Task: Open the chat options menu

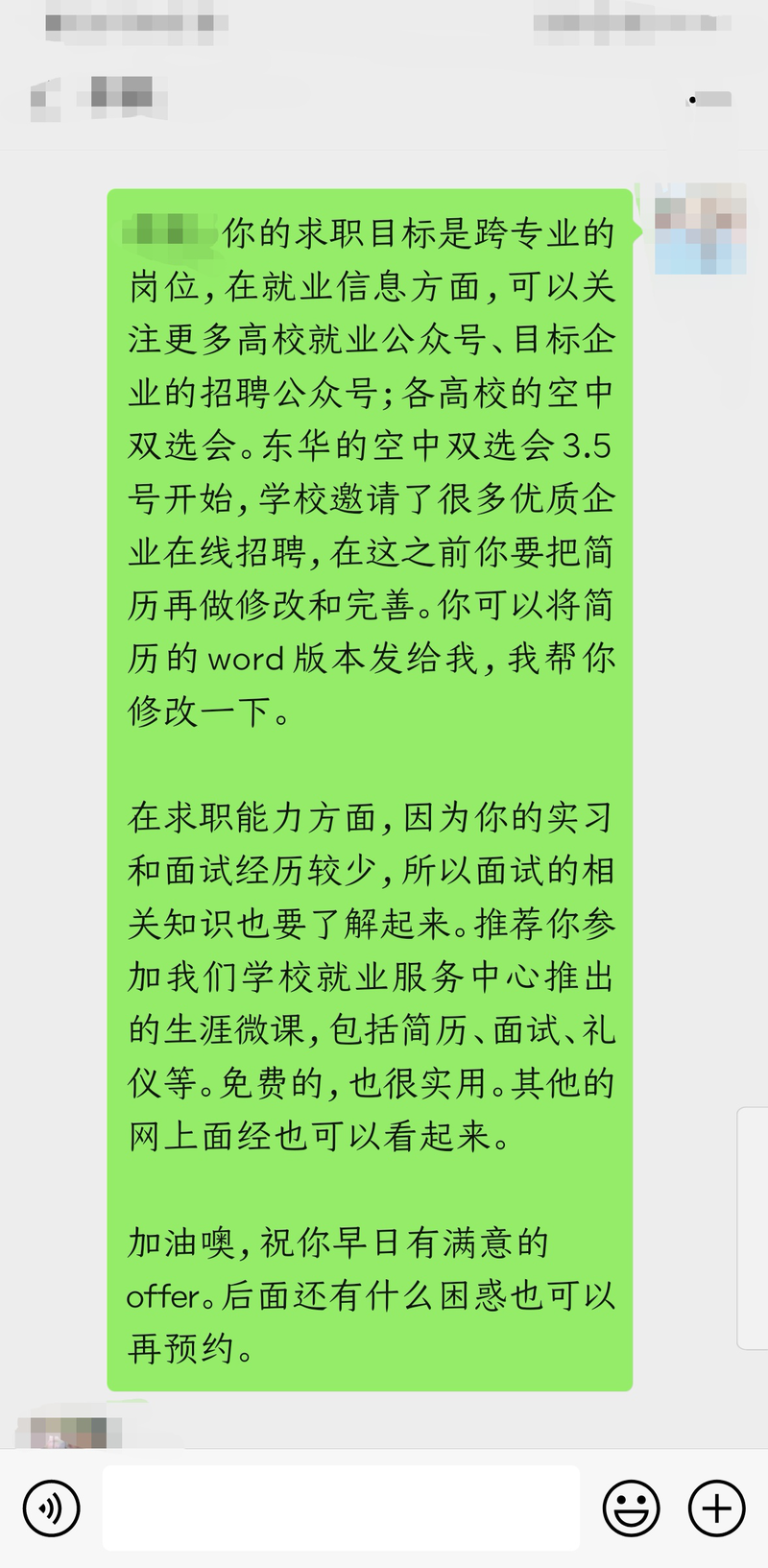Action: click(711, 99)
